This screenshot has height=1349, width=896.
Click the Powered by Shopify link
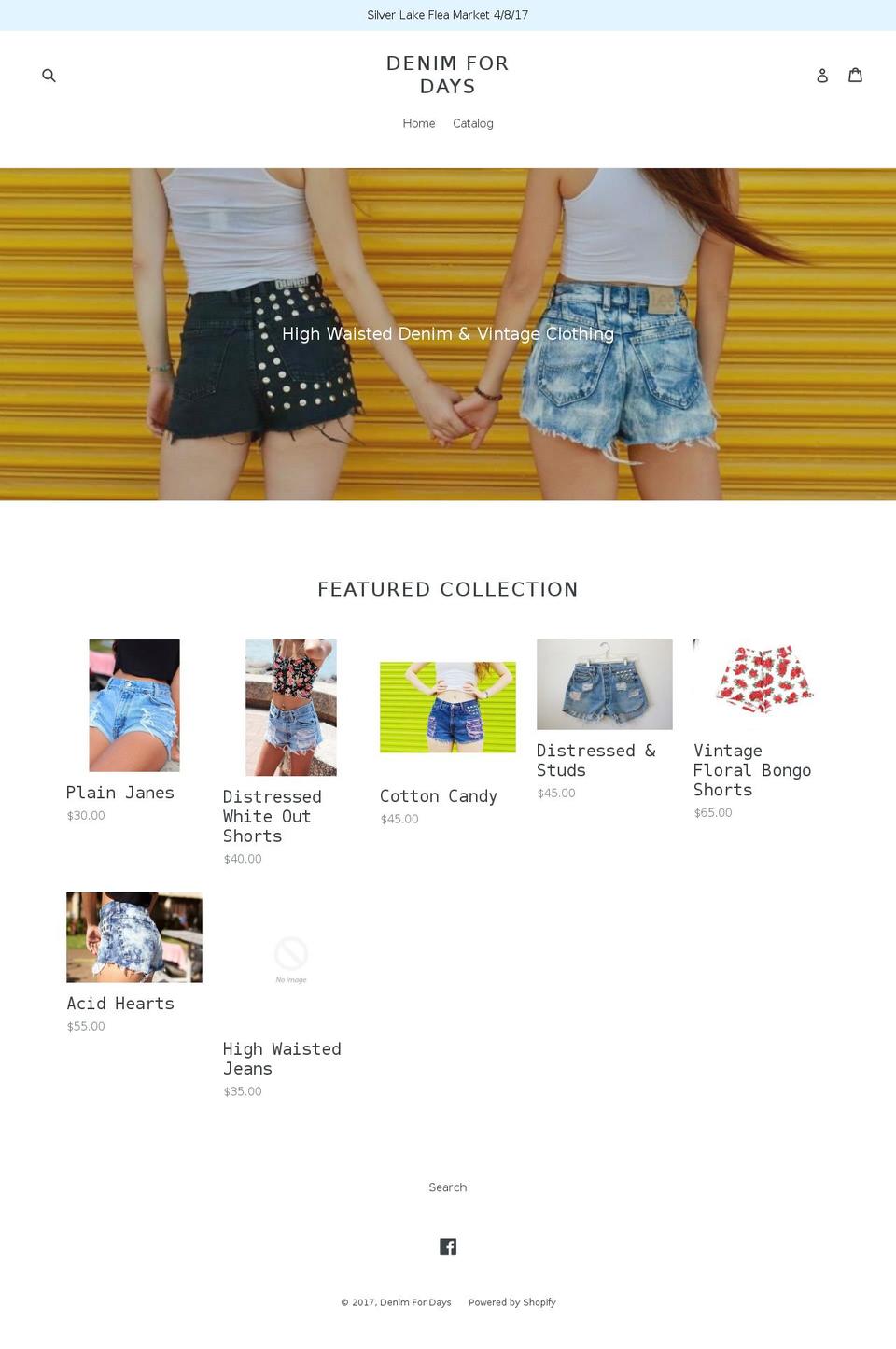[511, 1302]
